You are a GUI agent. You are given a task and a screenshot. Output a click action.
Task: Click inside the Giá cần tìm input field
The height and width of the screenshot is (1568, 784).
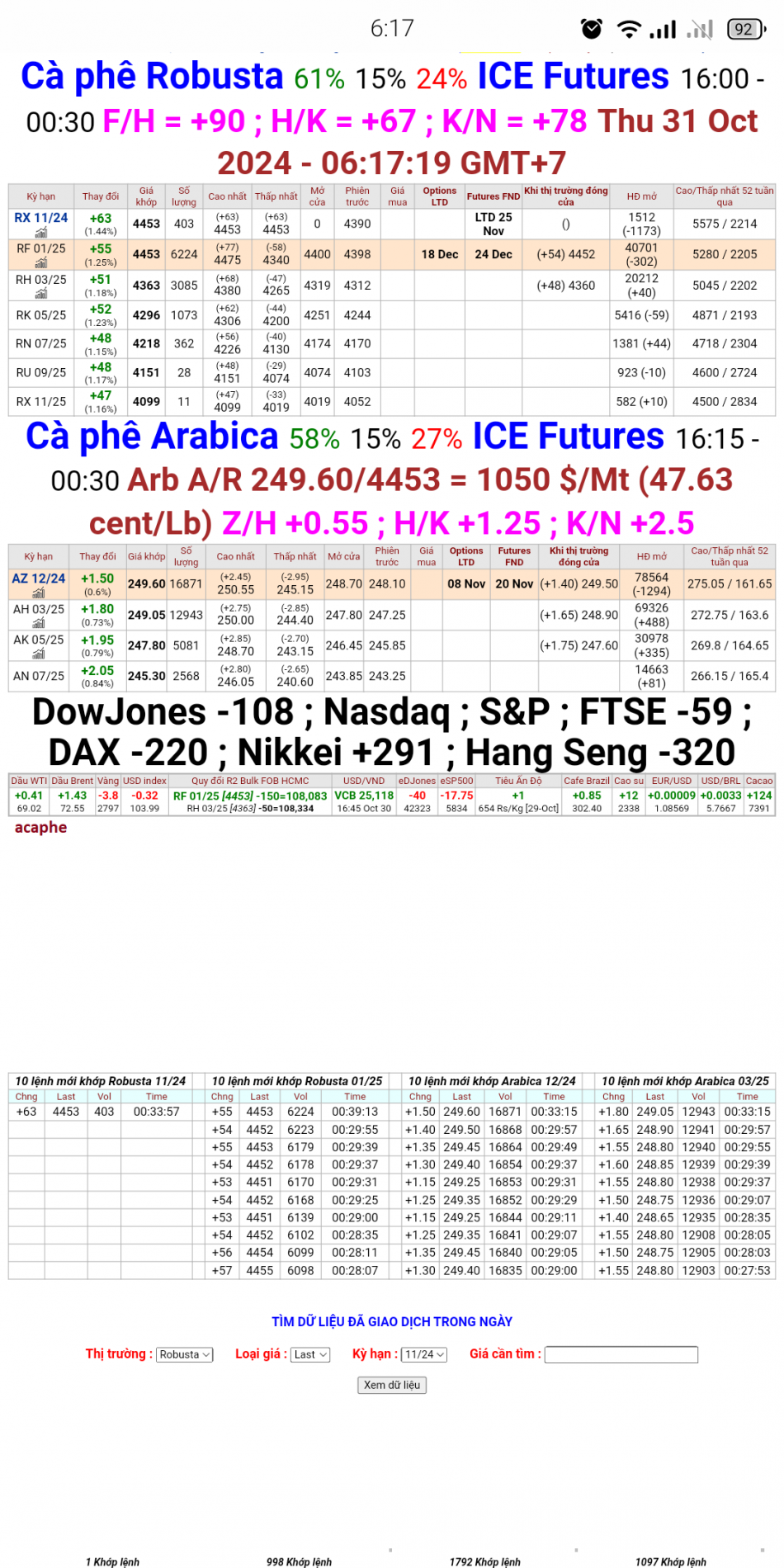click(621, 1354)
